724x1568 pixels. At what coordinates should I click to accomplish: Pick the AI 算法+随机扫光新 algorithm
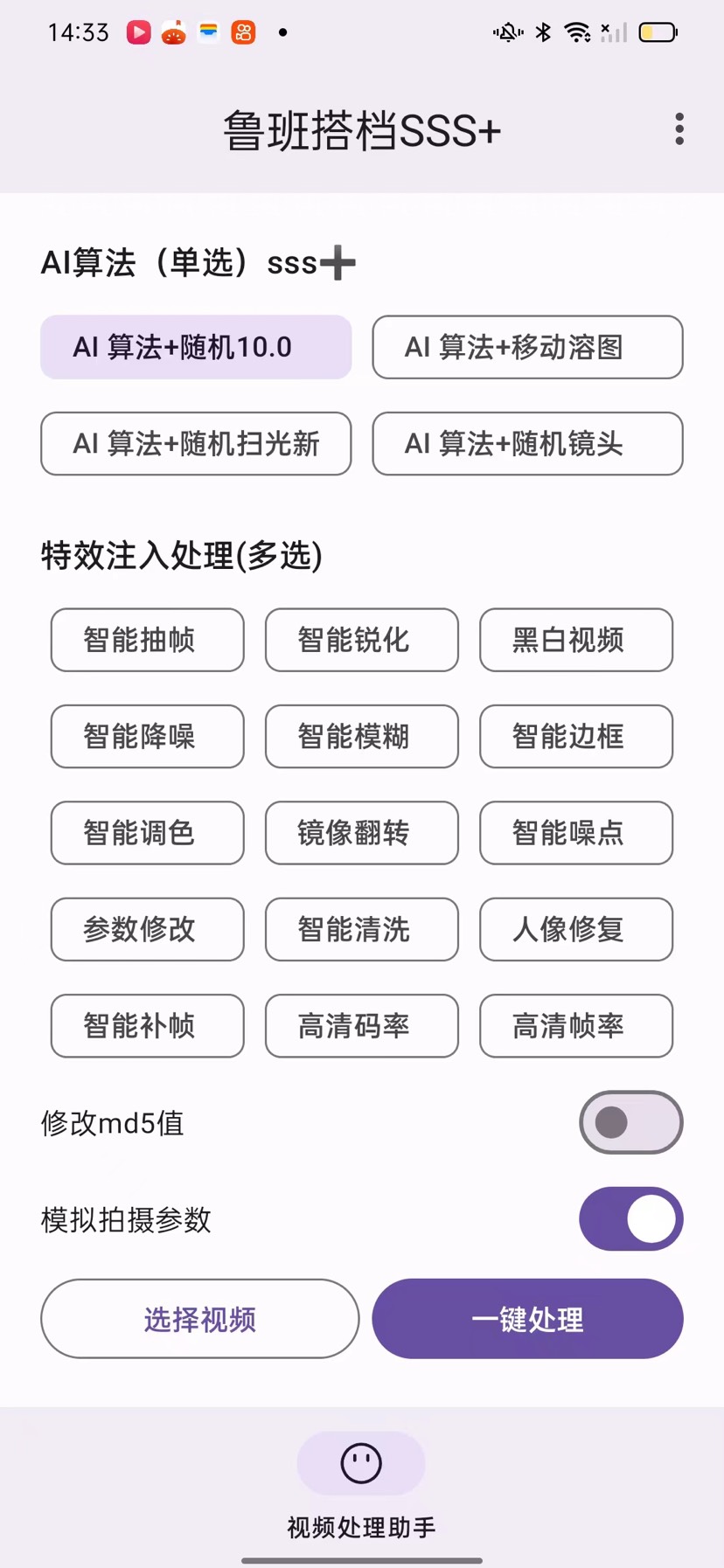196,444
